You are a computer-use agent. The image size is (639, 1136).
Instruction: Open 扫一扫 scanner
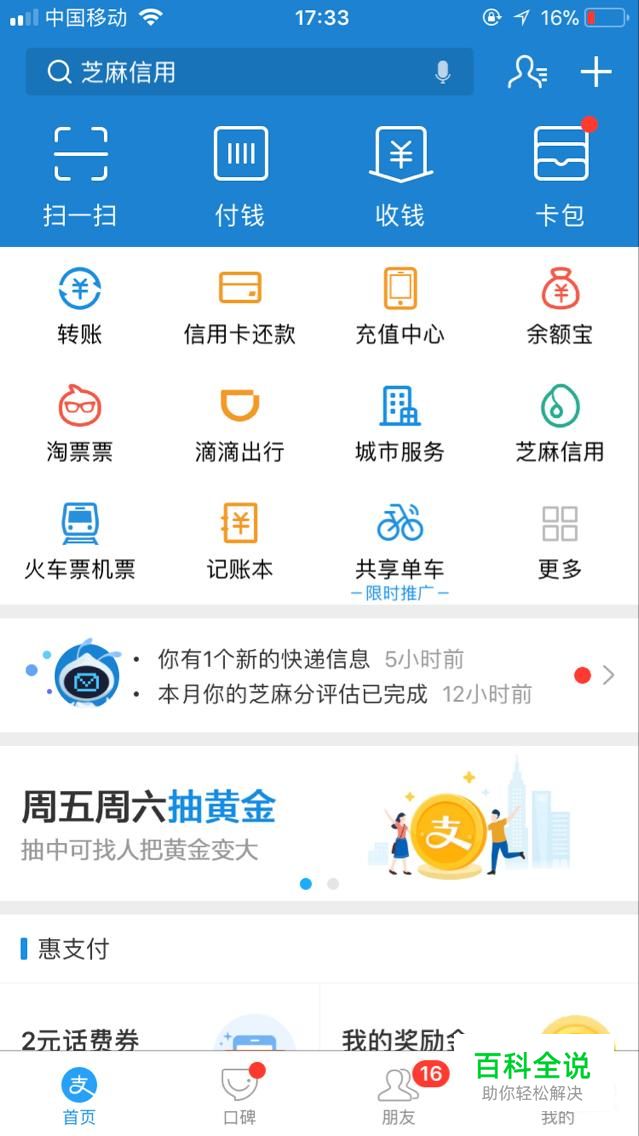coord(80,176)
